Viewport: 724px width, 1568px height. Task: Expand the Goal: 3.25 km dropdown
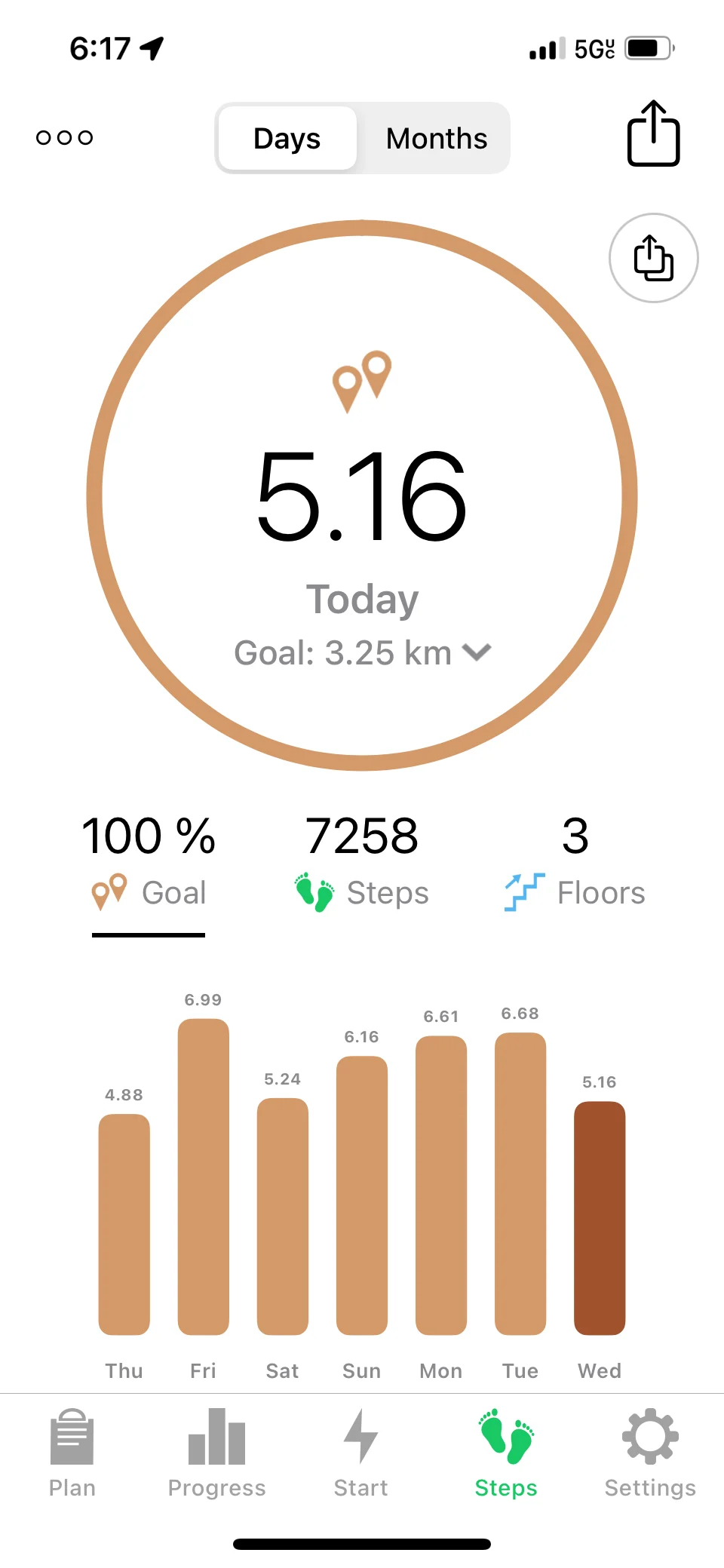click(363, 653)
